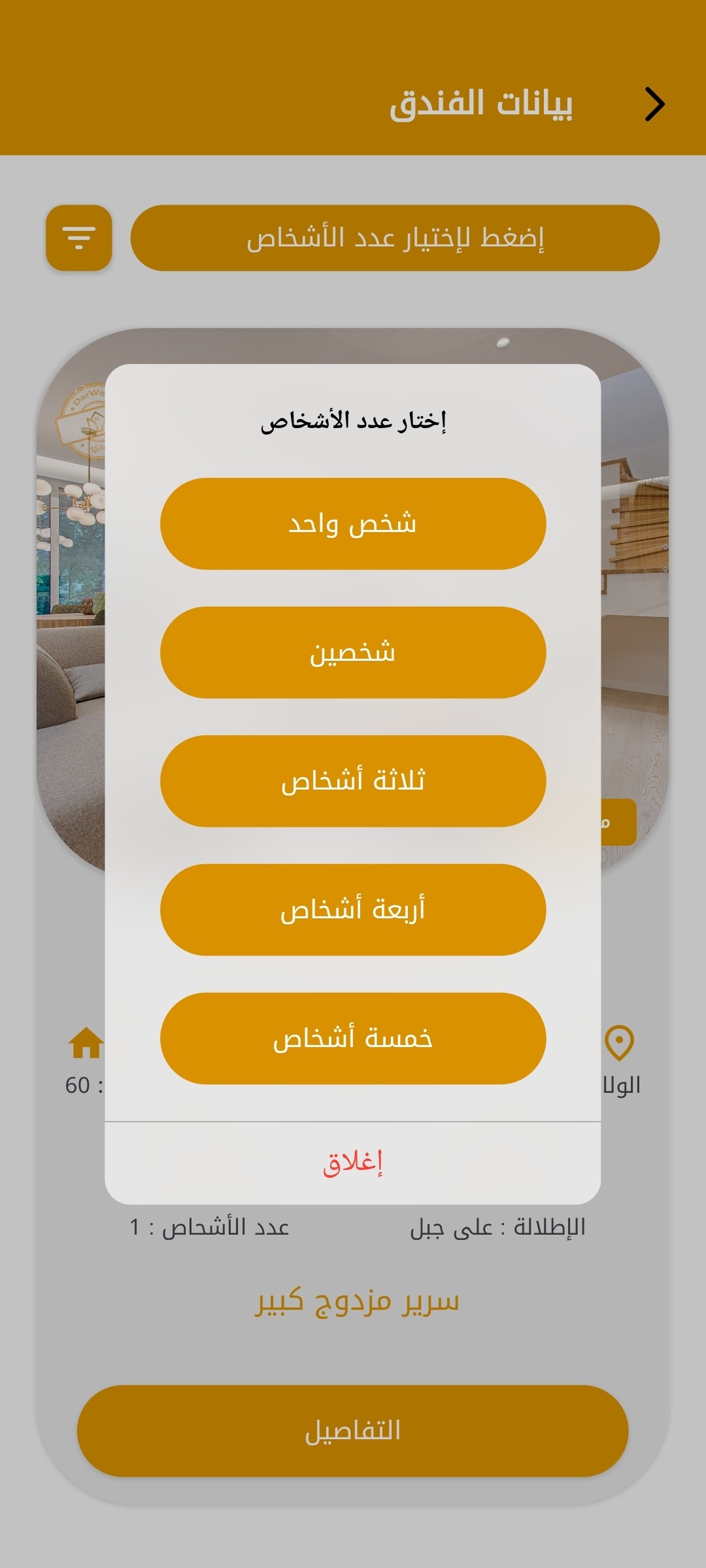Screen dimensions: 706x1568
Task: Pick أربعة أشخاص option
Action: 353,910
